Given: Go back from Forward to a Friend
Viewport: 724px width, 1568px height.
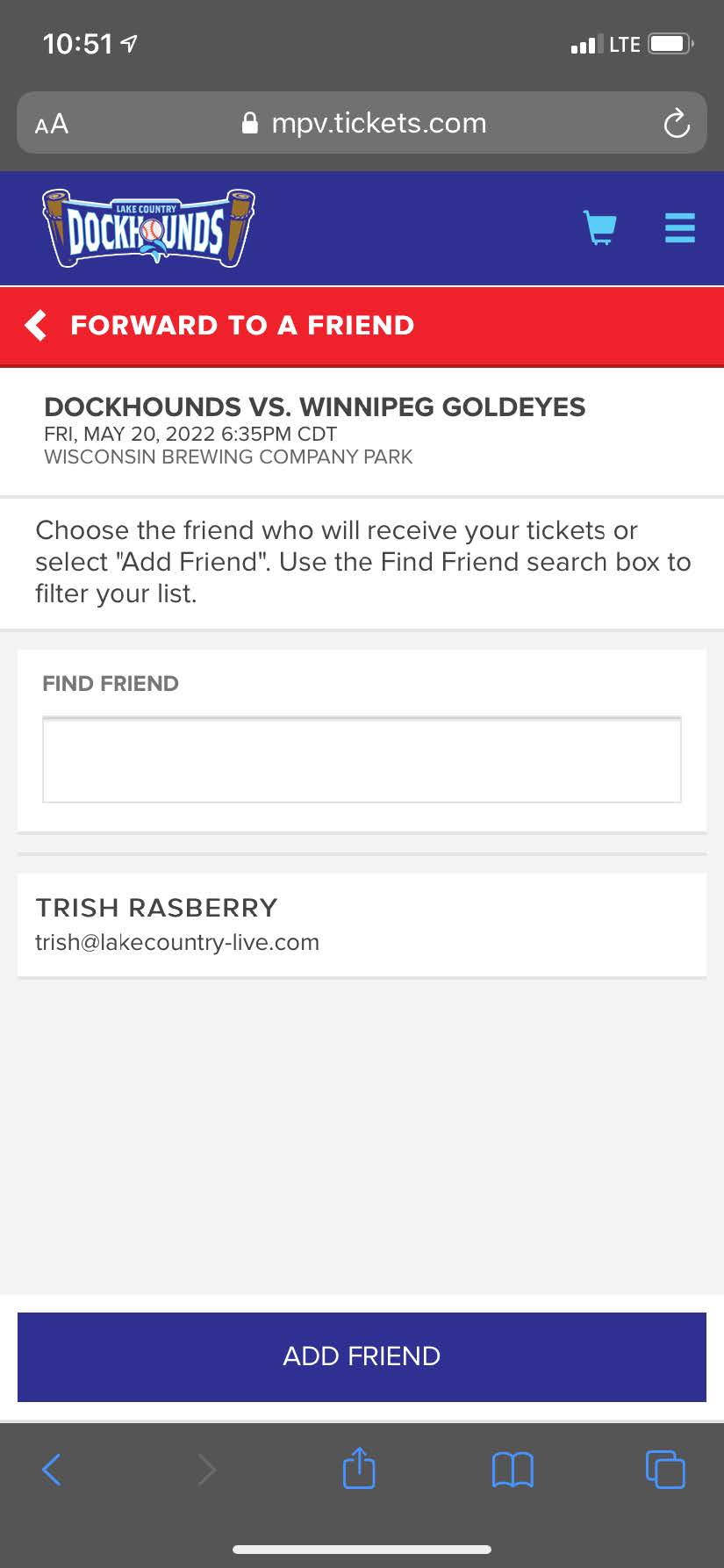Looking at the screenshot, I should pyautogui.click(x=36, y=325).
